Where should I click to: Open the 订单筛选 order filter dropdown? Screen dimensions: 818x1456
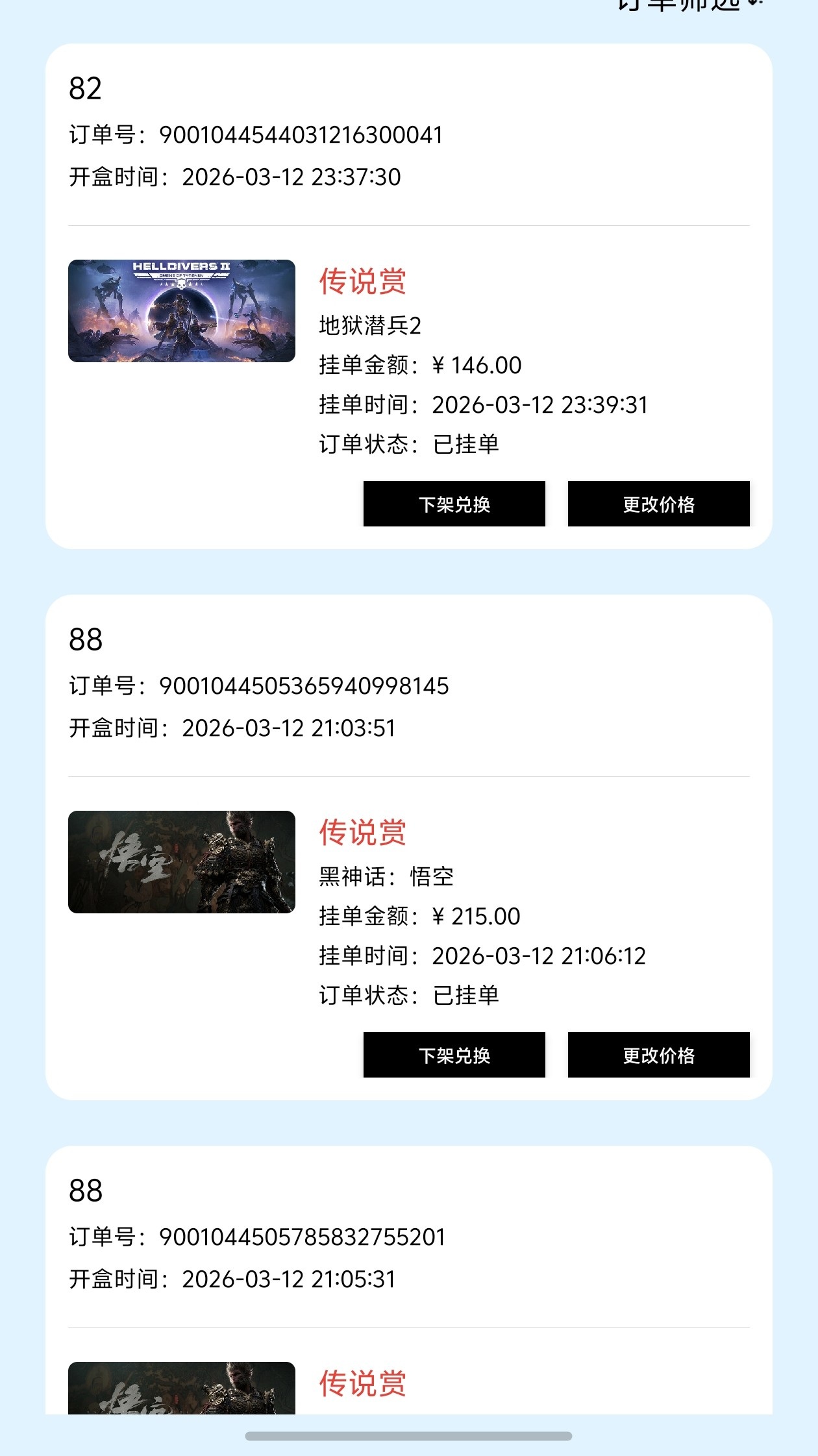pos(688,5)
